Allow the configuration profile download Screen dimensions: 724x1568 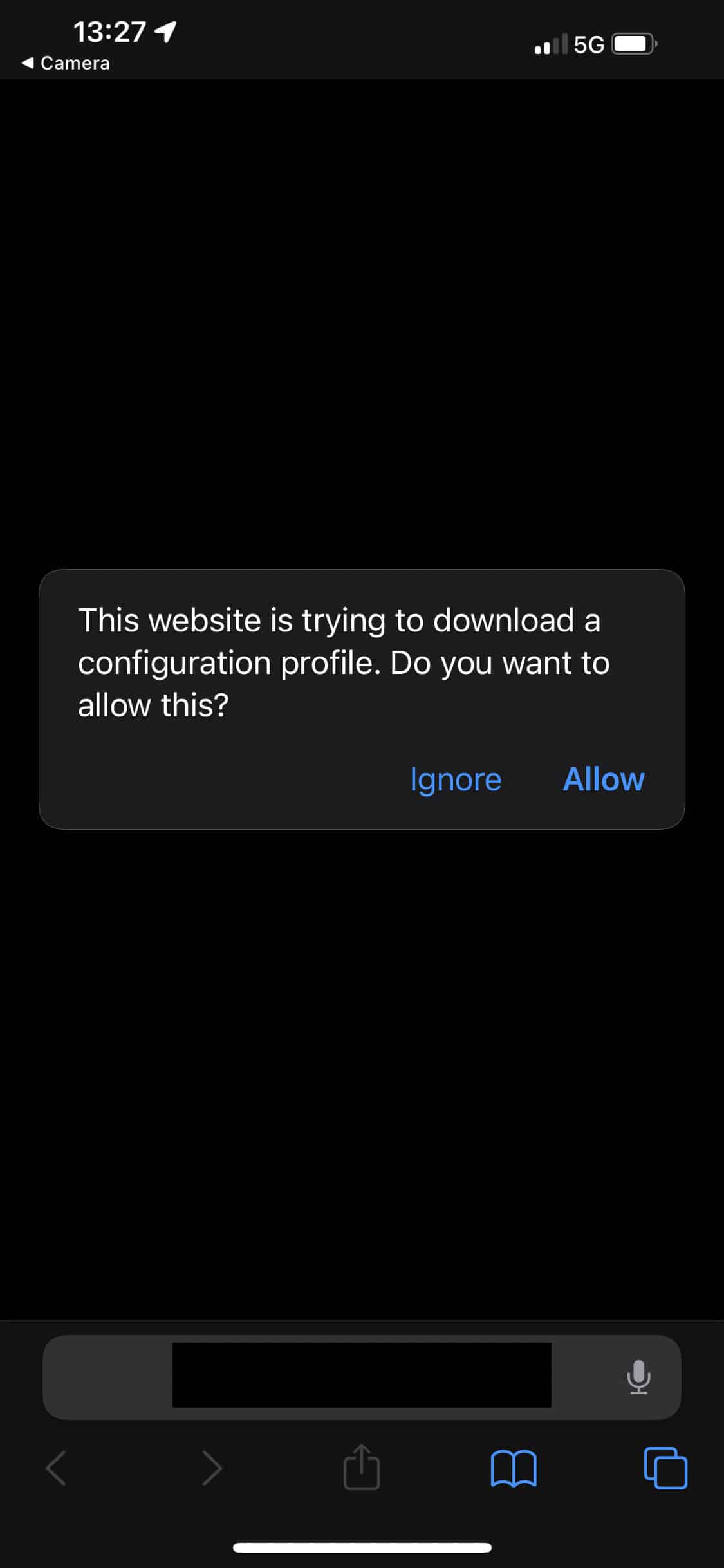pos(603,779)
